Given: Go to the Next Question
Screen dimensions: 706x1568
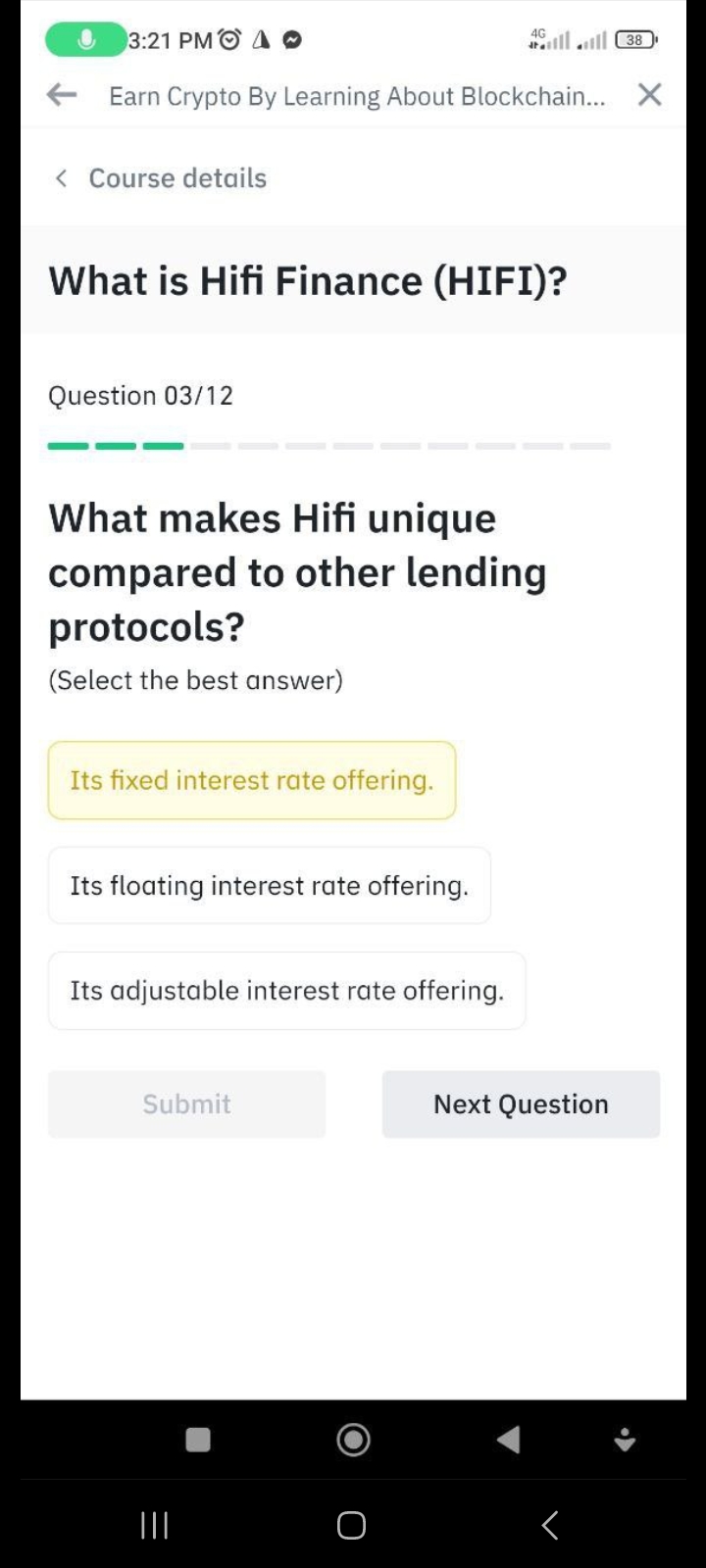Looking at the screenshot, I should coord(521,1104).
